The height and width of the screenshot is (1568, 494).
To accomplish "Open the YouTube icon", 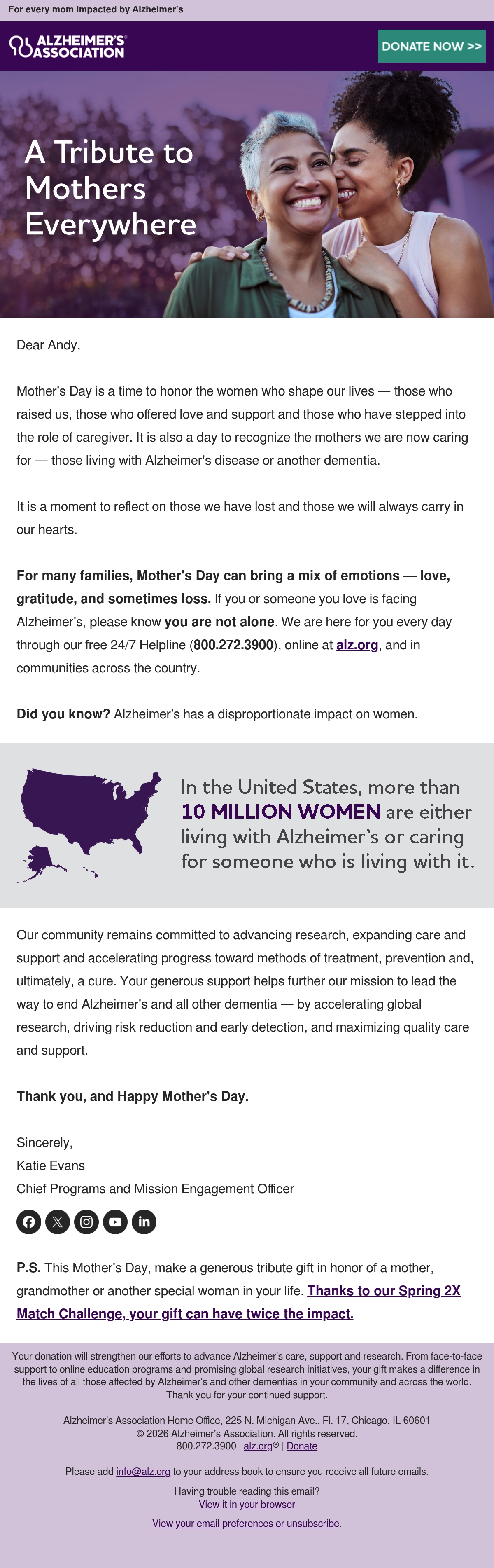I will pos(115,1222).
